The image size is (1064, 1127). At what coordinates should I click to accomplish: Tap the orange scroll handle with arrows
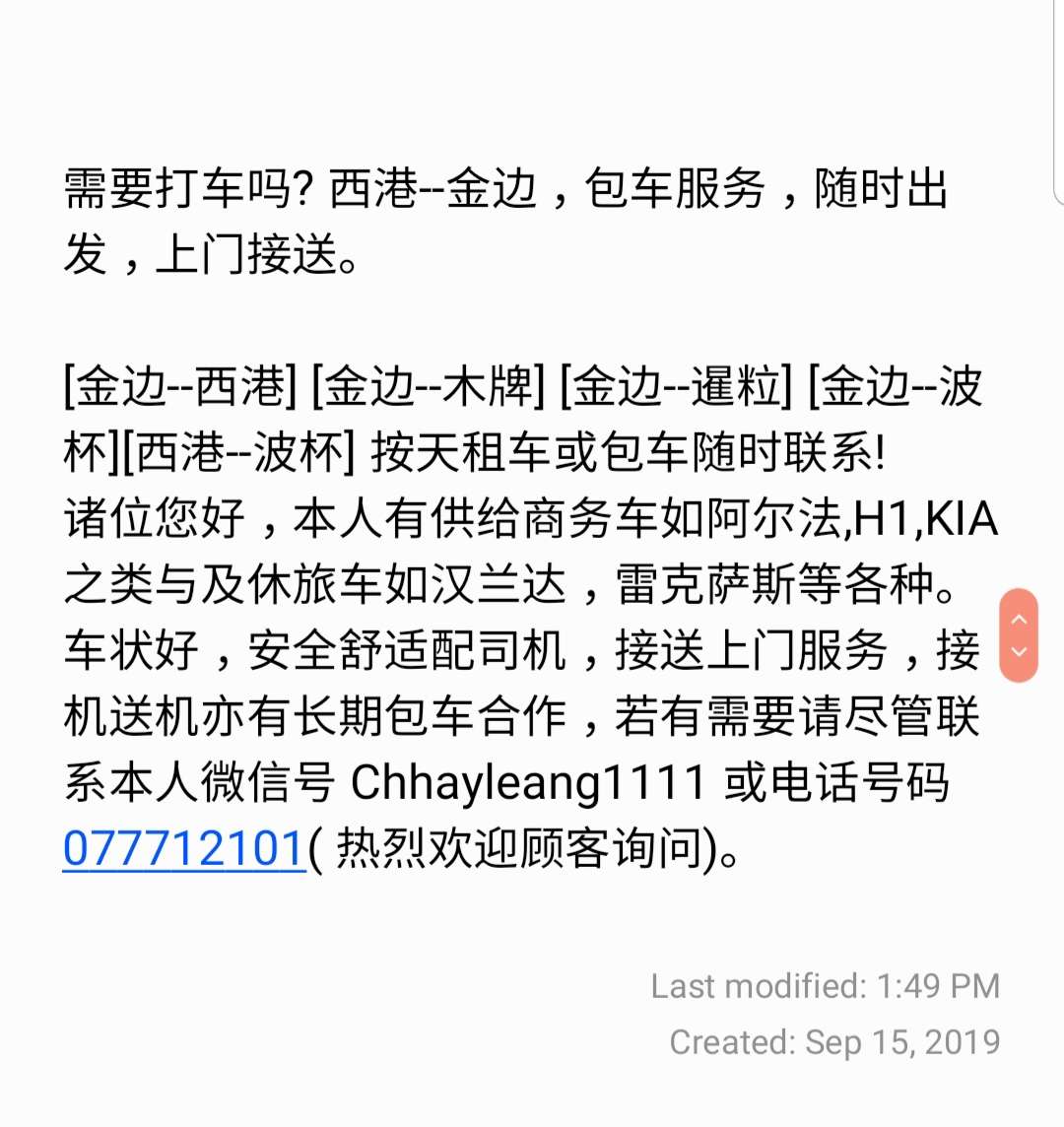(1019, 635)
